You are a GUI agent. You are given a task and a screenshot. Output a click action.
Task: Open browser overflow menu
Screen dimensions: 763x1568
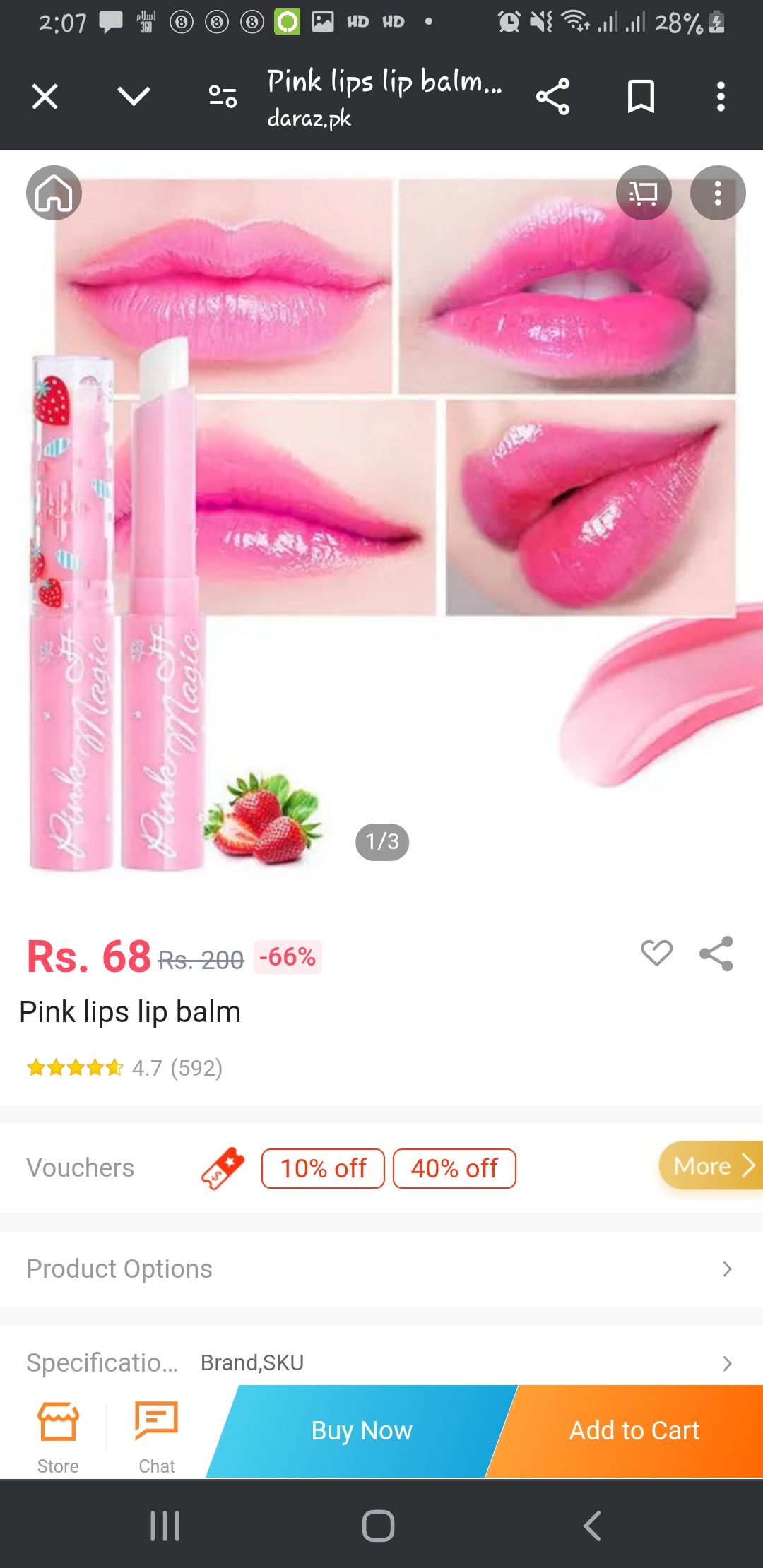(x=721, y=97)
